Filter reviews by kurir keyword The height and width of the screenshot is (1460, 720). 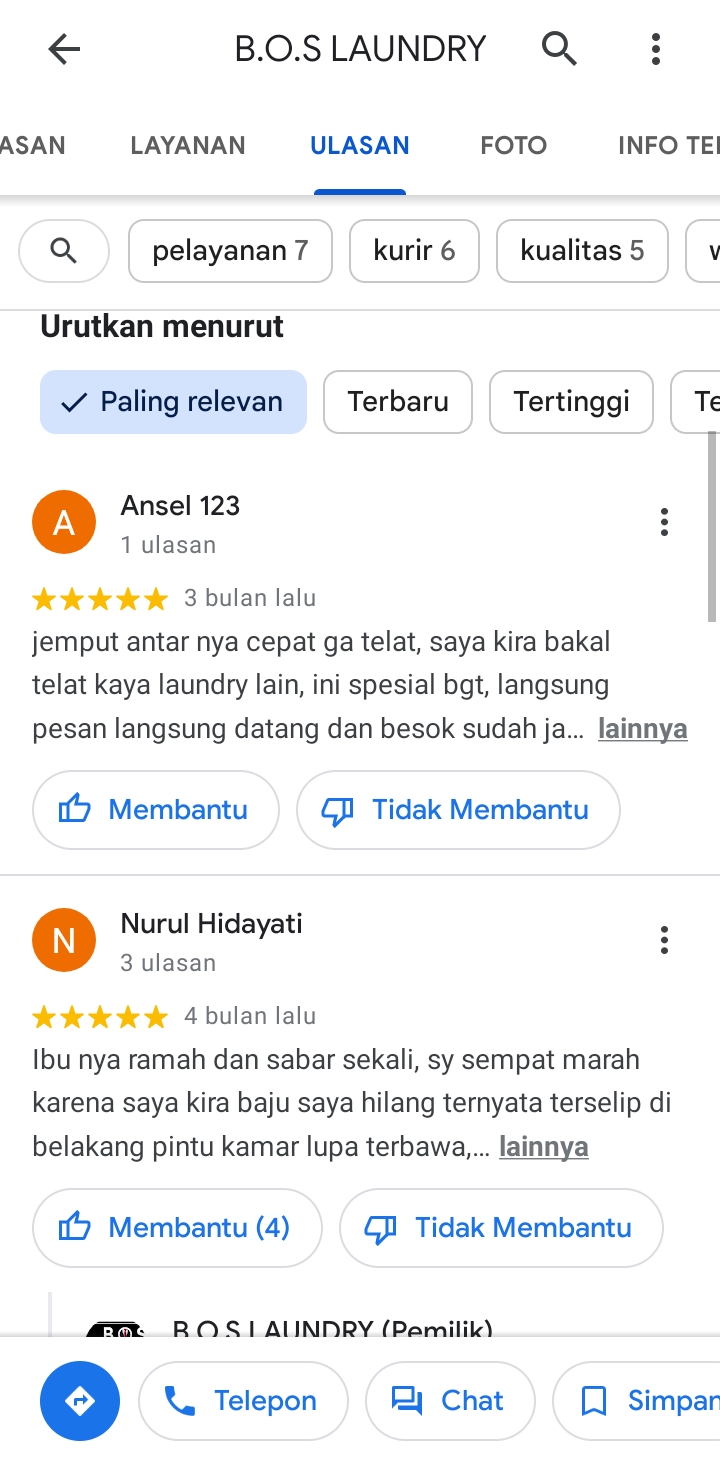tap(414, 251)
